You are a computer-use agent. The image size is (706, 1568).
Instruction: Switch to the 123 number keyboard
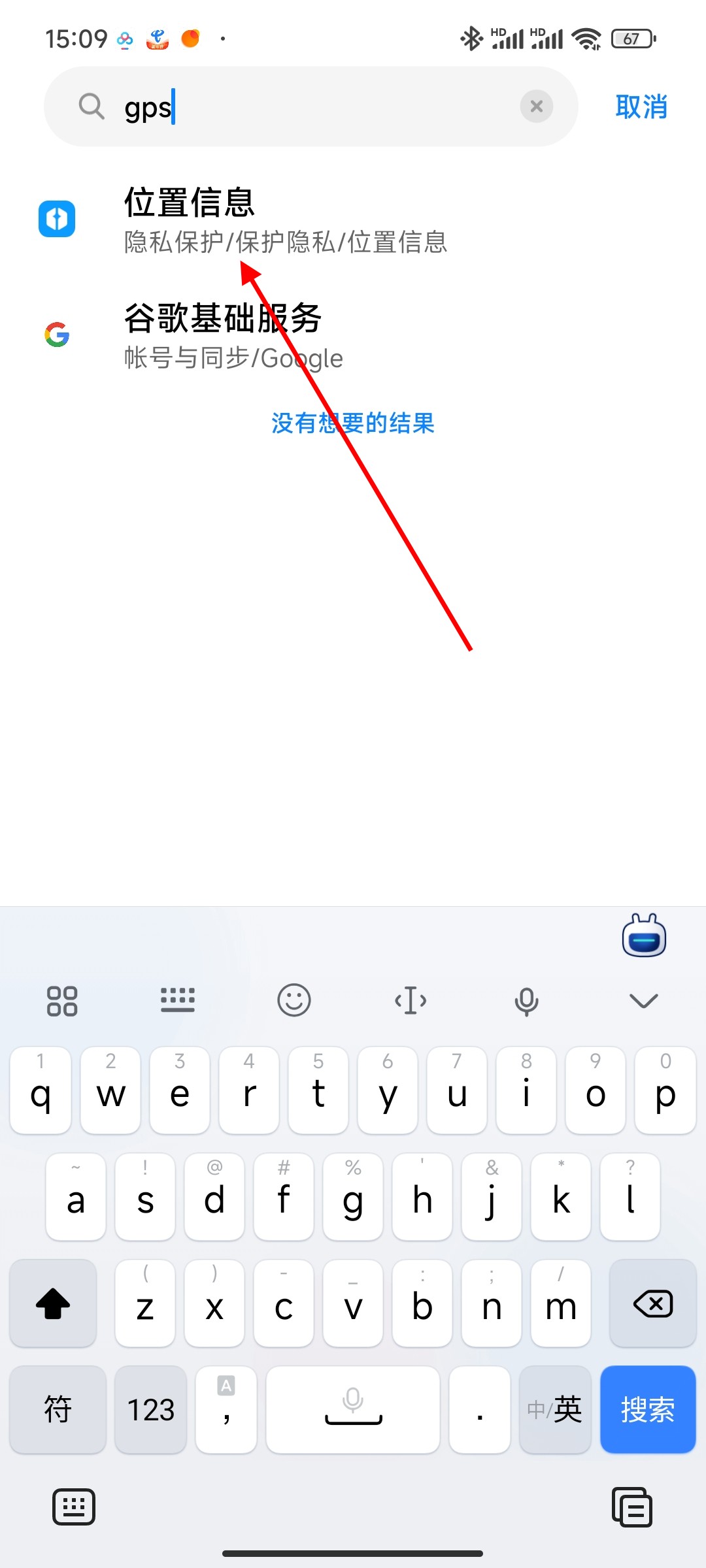point(150,1409)
